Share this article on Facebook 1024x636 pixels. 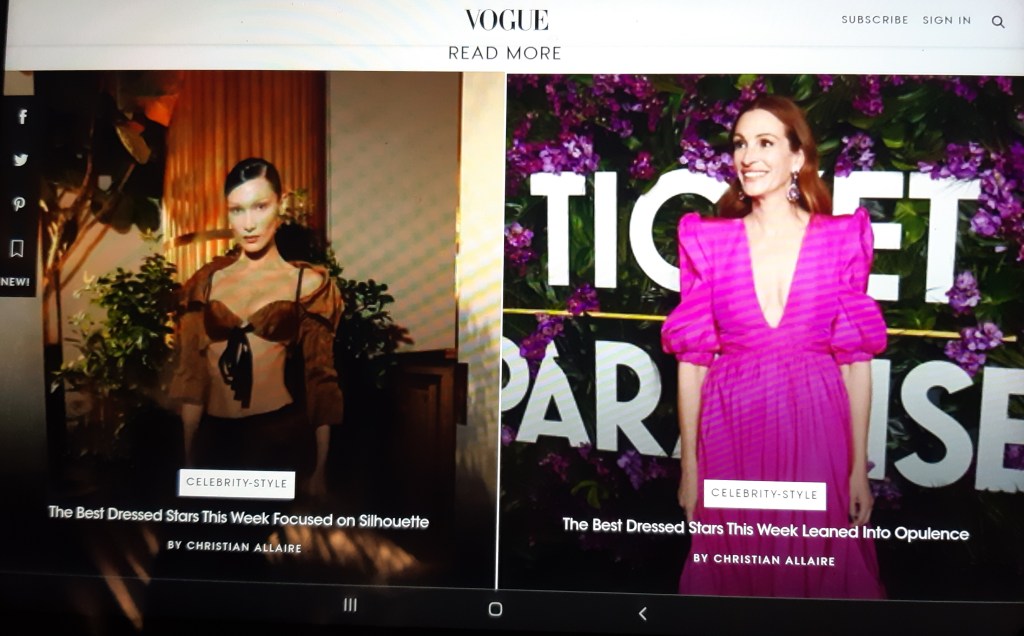[21, 116]
